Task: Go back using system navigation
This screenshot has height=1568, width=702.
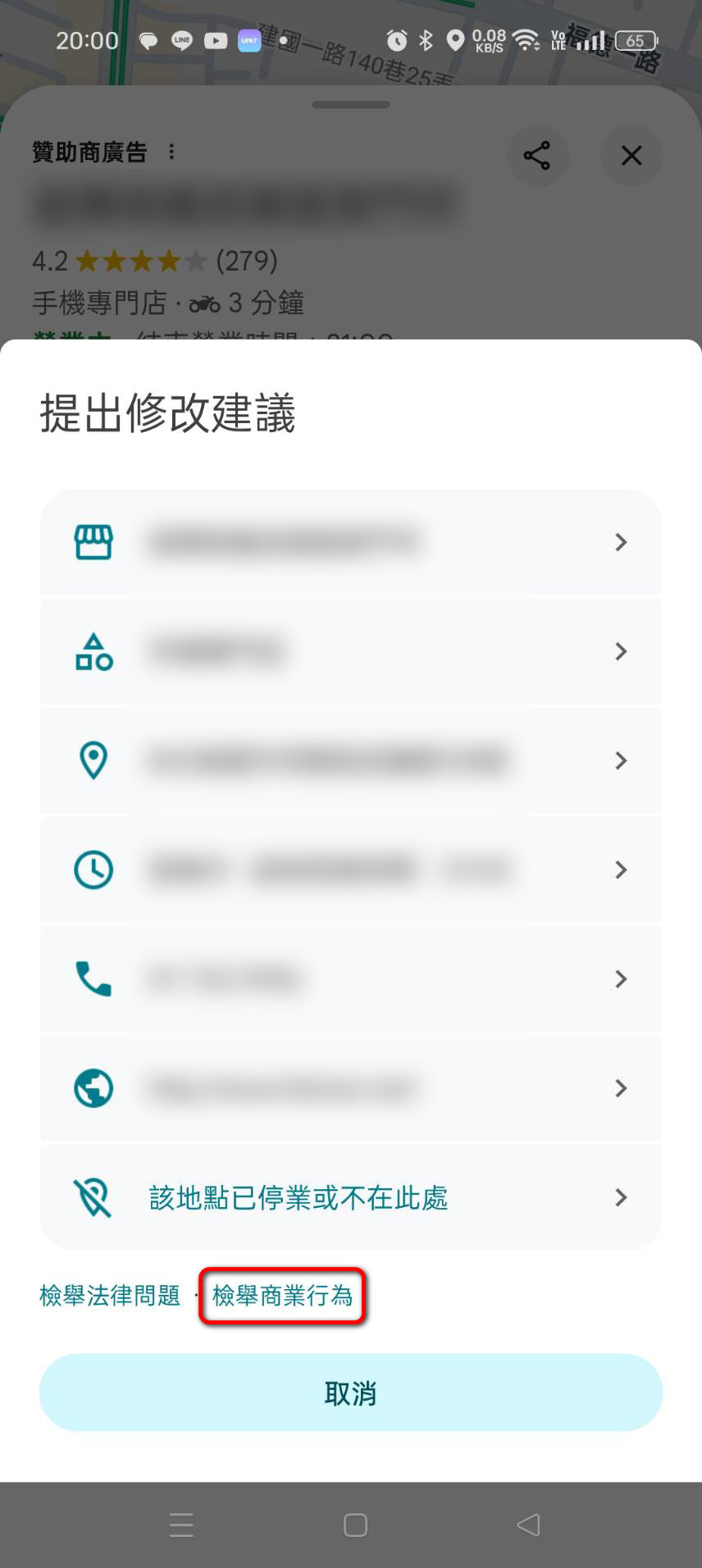Action: (x=528, y=1525)
